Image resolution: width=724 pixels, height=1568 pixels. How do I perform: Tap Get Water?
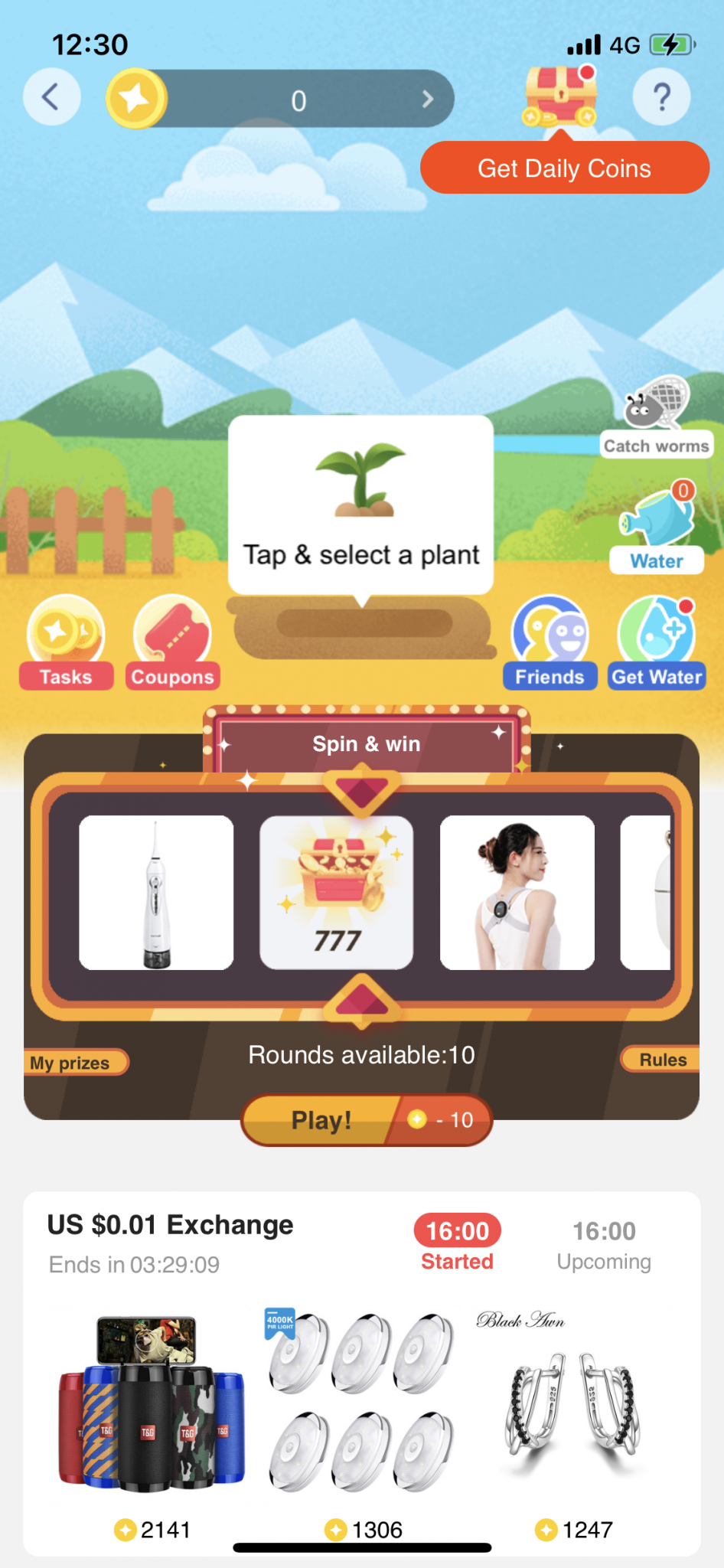point(656,643)
